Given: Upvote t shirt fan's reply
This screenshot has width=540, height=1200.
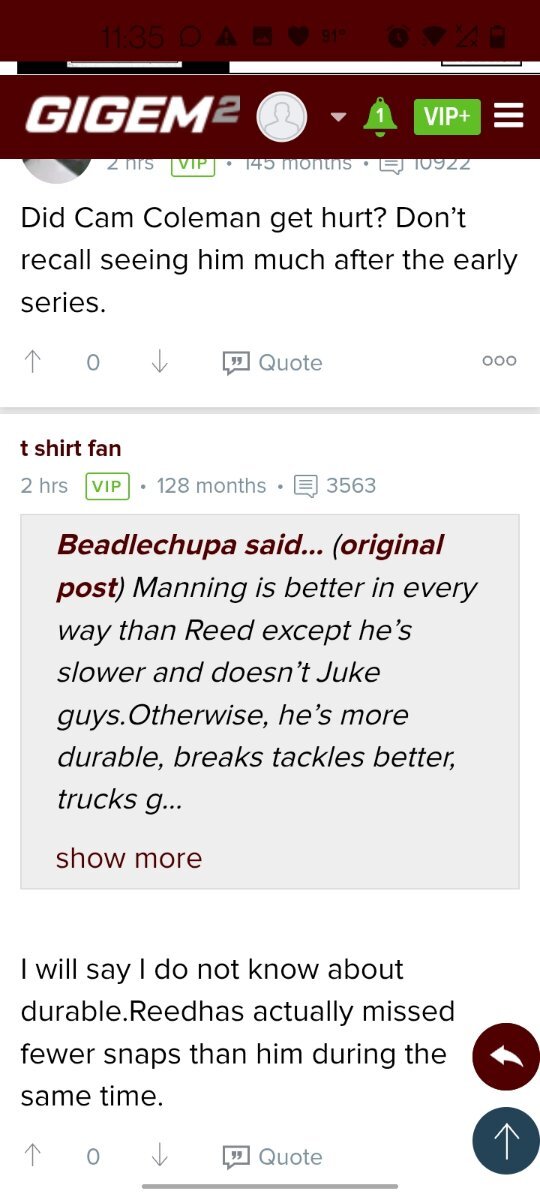Looking at the screenshot, I should [x=33, y=1156].
